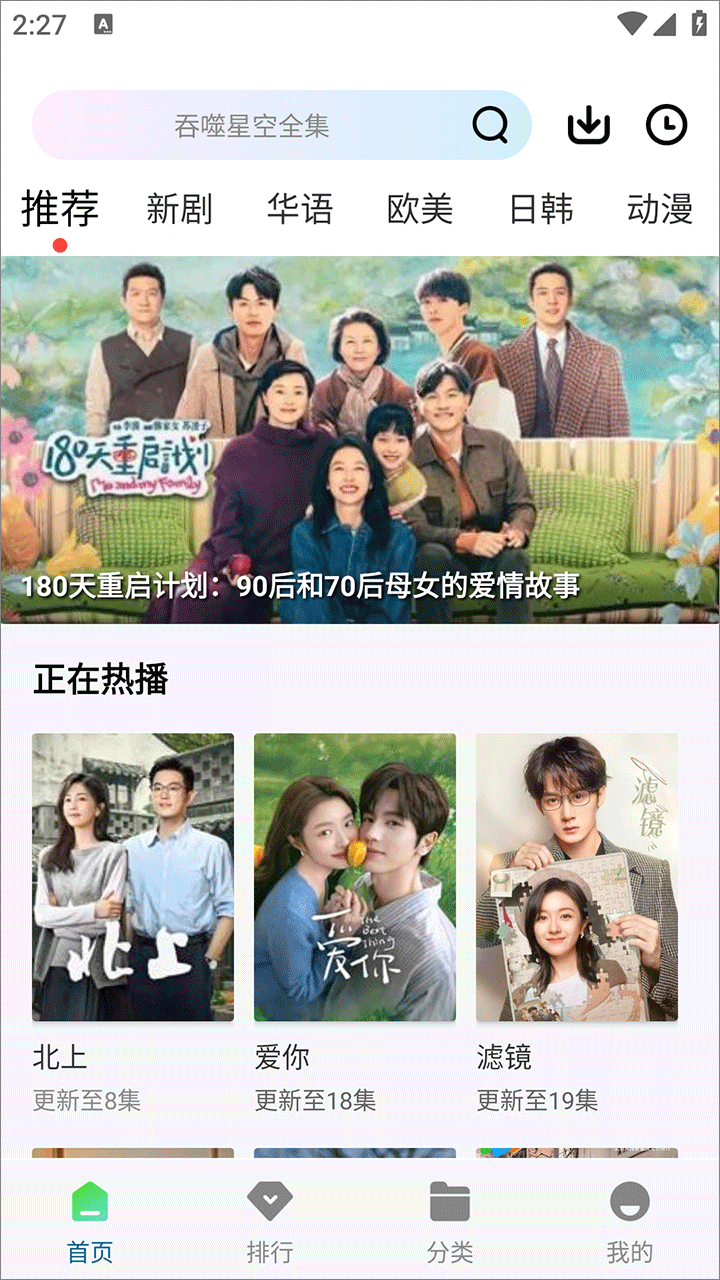Go to the 排行 rankings tab
The width and height of the screenshot is (720, 1280).
[270, 1220]
